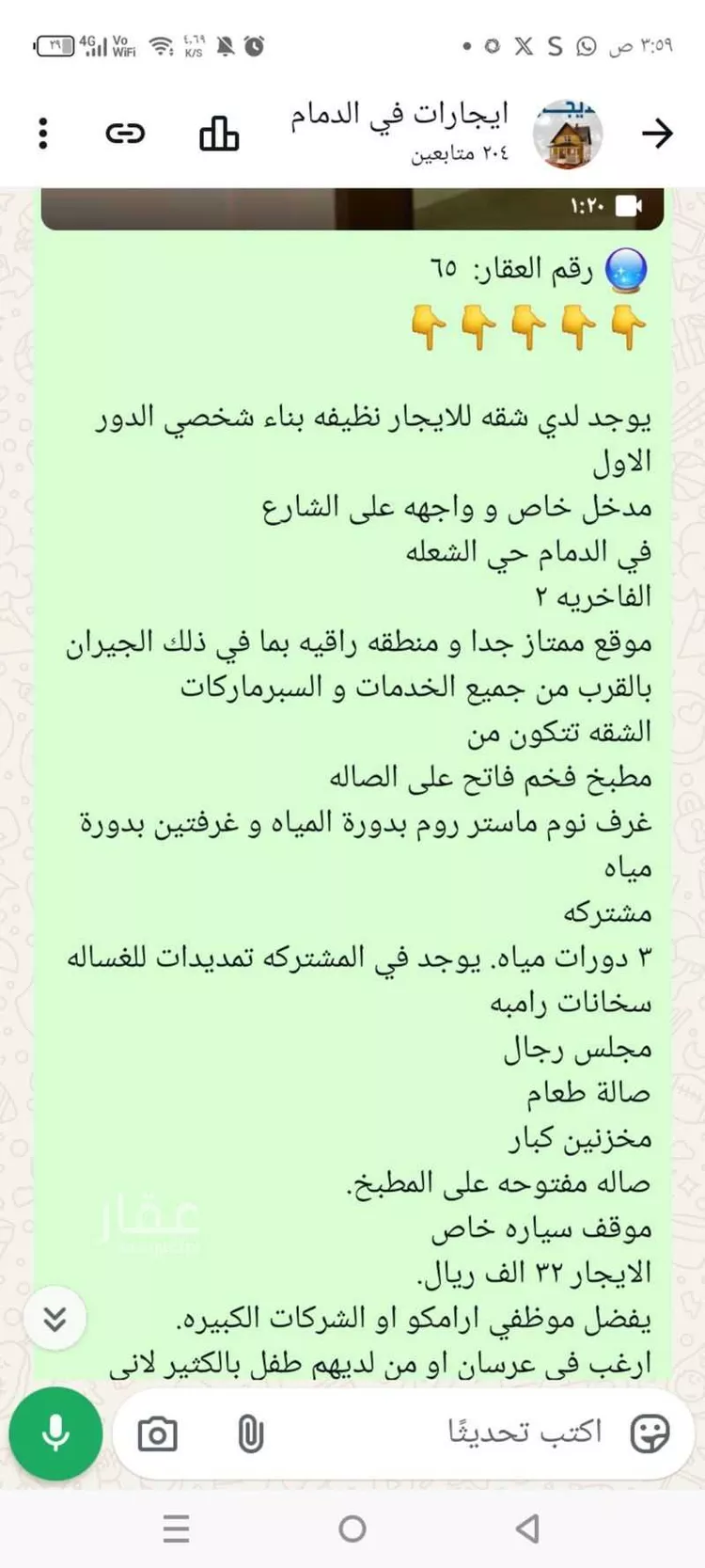Tap the camera icon to add a photo
Image resolution: width=705 pixels, height=1568 pixels.
click(158, 1433)
